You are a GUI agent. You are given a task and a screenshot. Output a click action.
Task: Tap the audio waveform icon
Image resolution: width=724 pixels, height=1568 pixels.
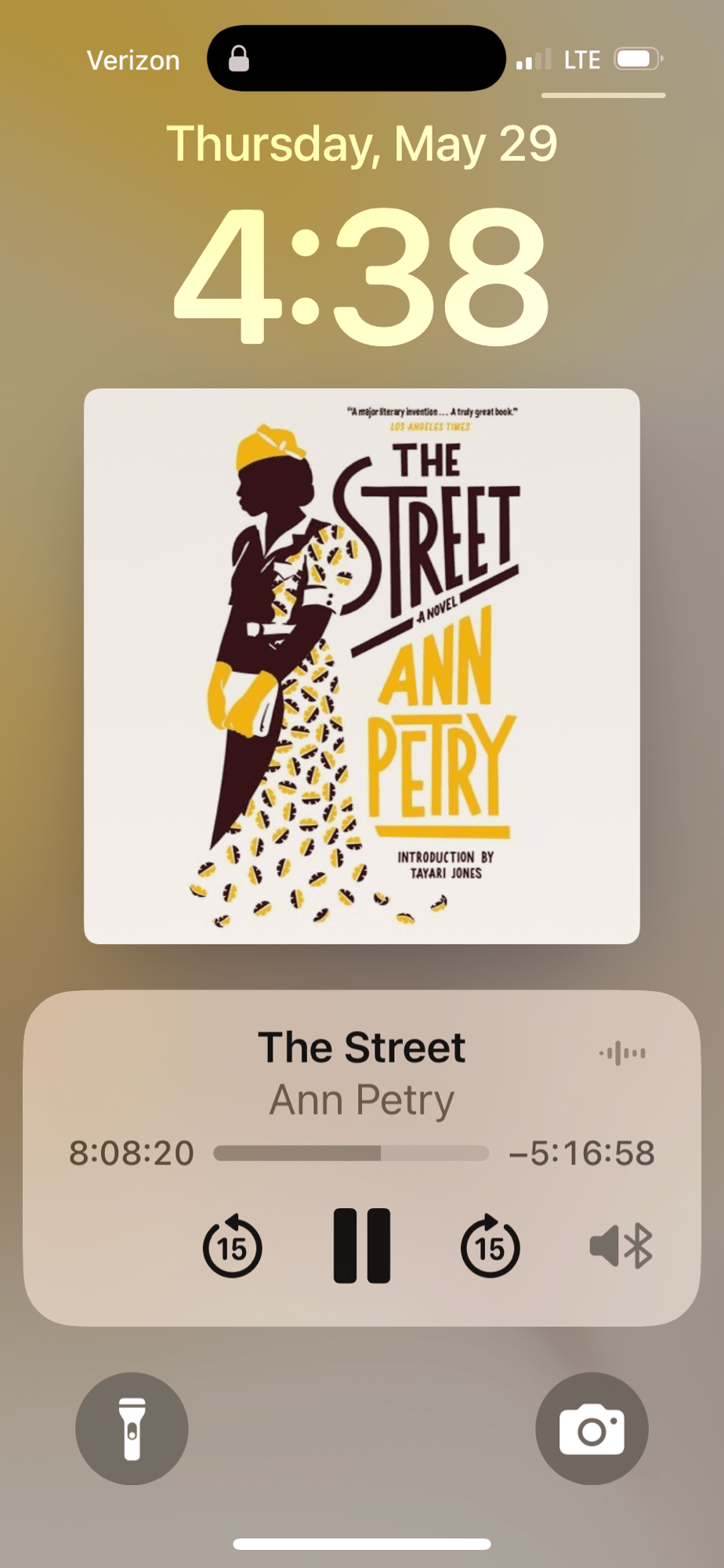click(x=622, y=1053)
